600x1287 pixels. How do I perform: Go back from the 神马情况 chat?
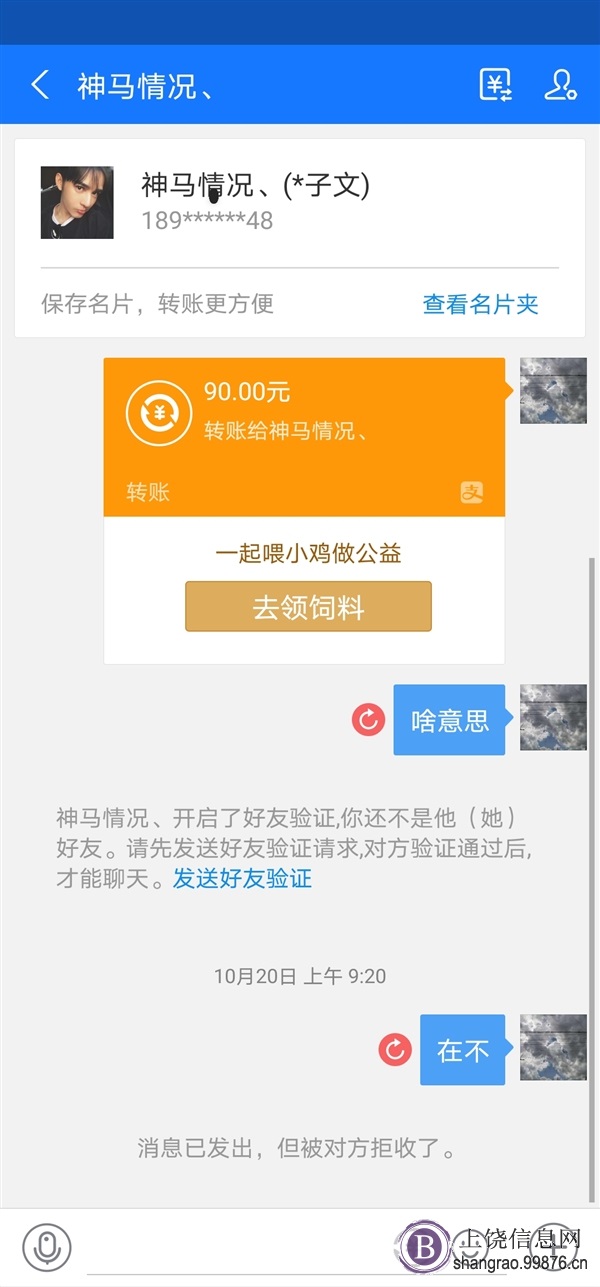pos(40,86)
